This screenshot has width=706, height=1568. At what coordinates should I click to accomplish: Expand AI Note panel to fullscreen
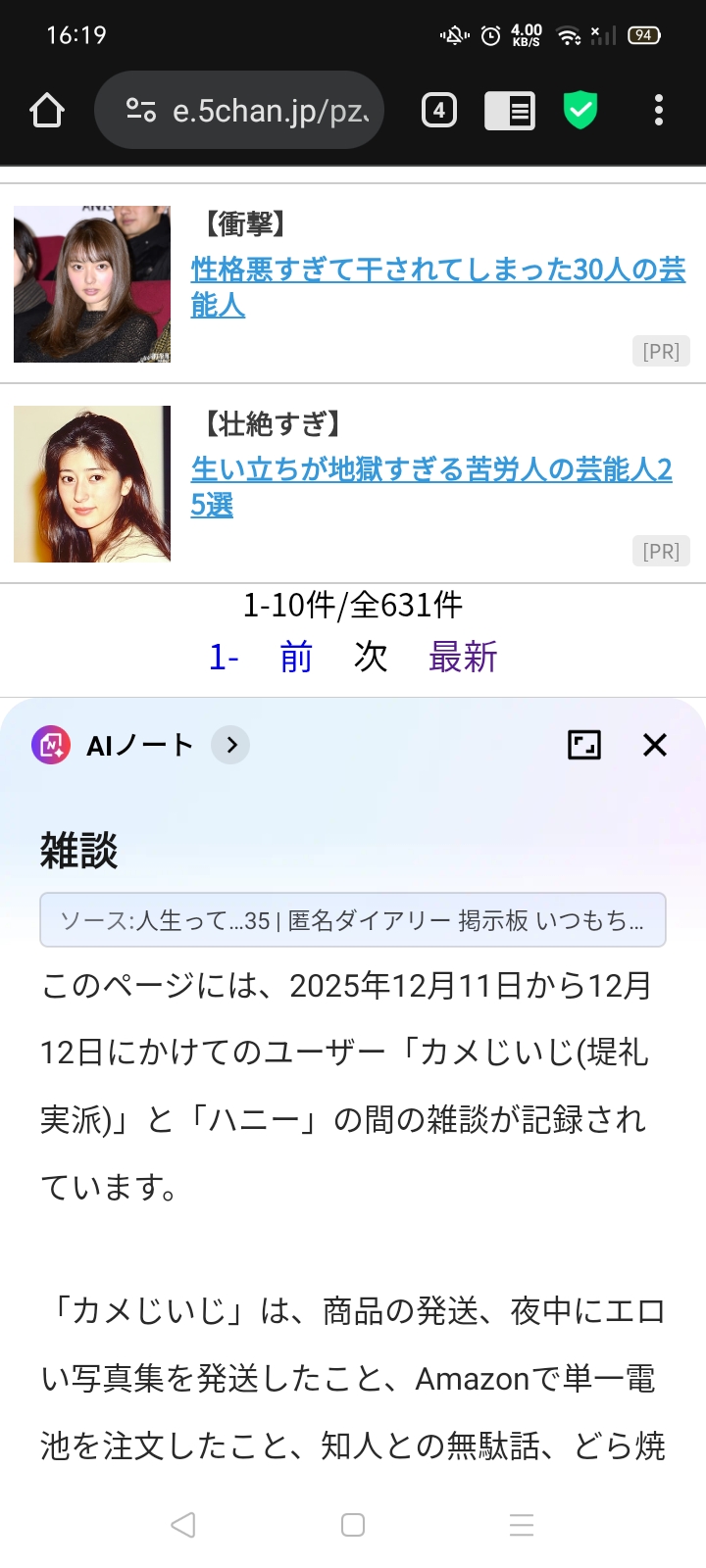coord(584,745)
